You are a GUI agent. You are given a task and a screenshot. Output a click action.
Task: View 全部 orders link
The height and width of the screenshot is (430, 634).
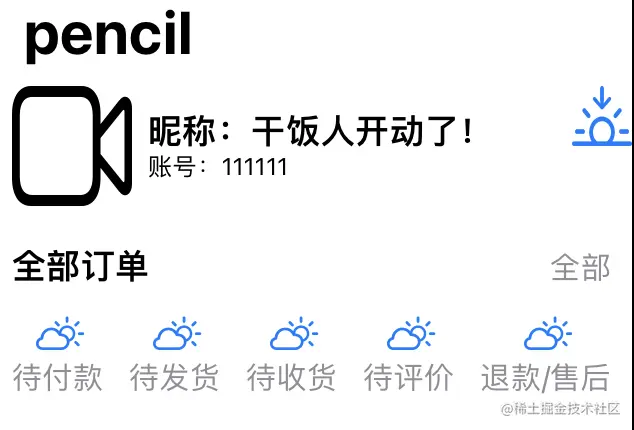pos(580,267)
